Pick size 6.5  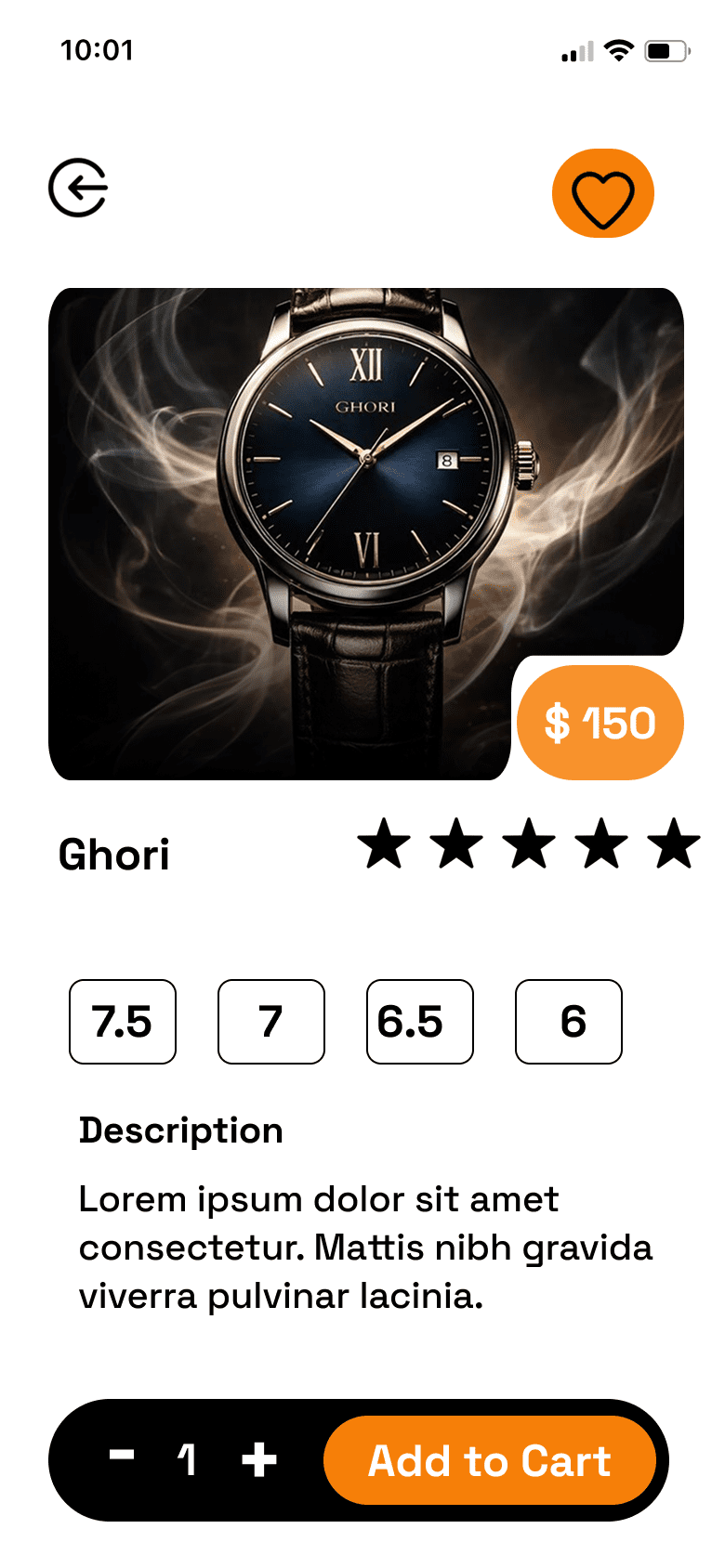coord(420,1022)
